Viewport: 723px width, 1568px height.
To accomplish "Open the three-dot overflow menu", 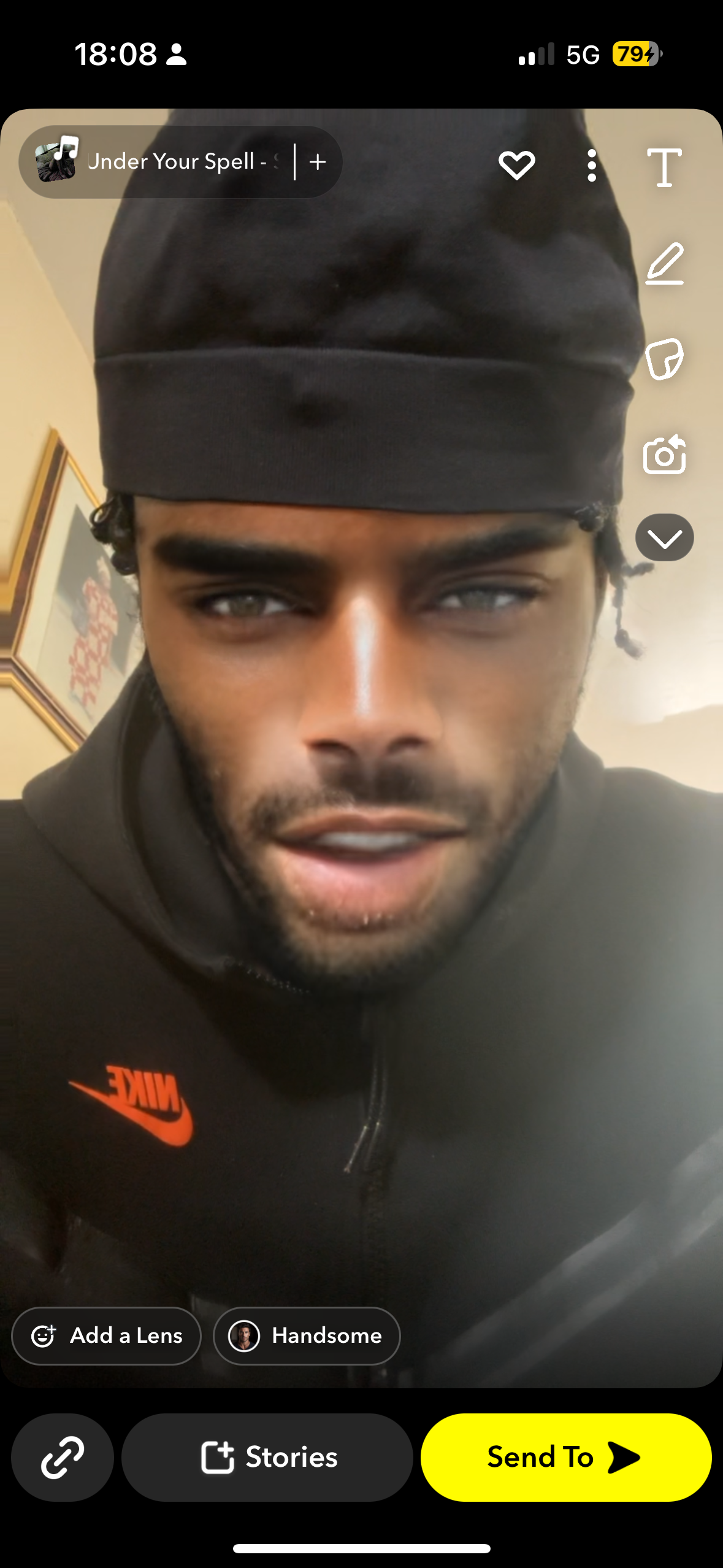I will [591, 165].
